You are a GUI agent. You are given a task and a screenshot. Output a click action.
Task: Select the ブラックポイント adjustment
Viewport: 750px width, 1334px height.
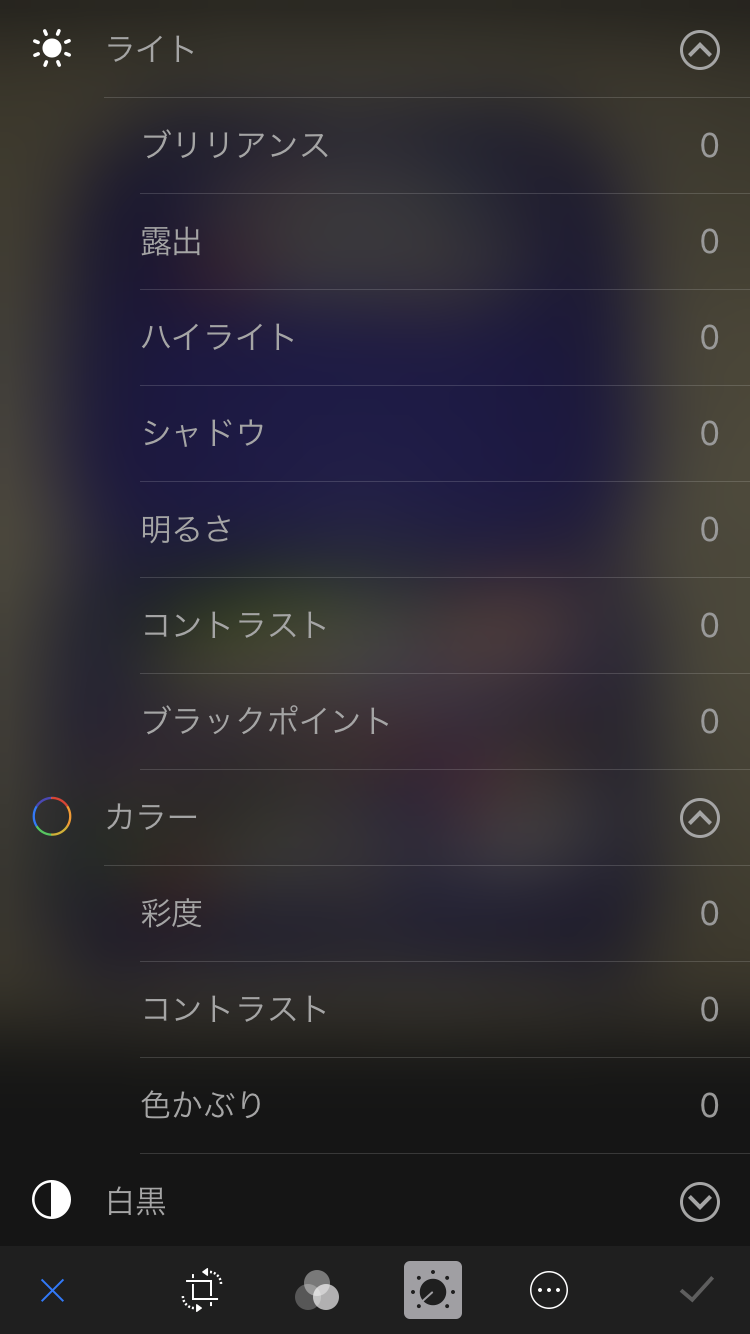[x=445, y=722]
